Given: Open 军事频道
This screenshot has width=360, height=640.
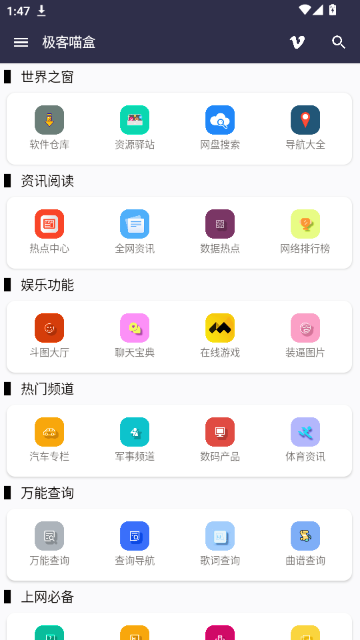Looking at the screenshot, I should (x=135, y=440).
